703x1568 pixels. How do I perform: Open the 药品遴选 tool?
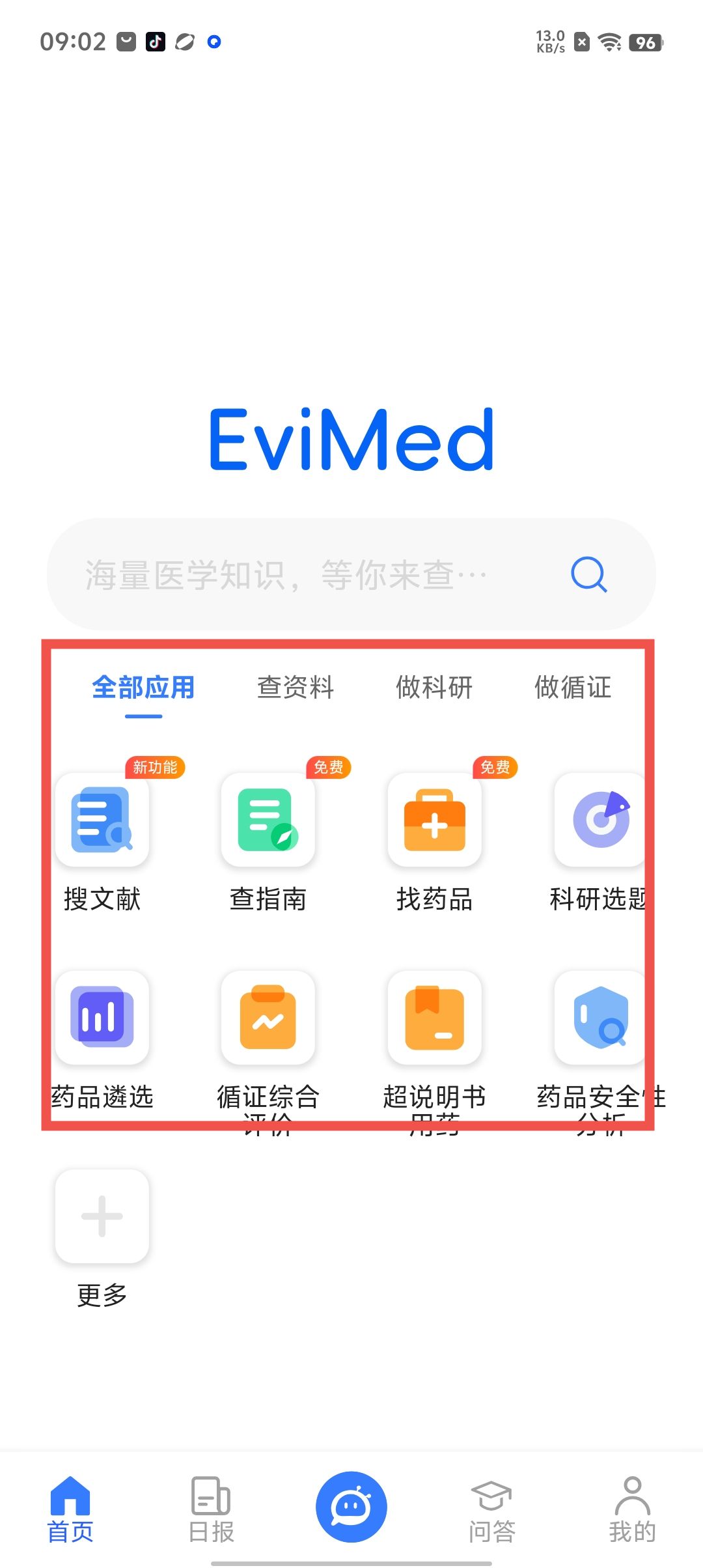pos(102,1018)
